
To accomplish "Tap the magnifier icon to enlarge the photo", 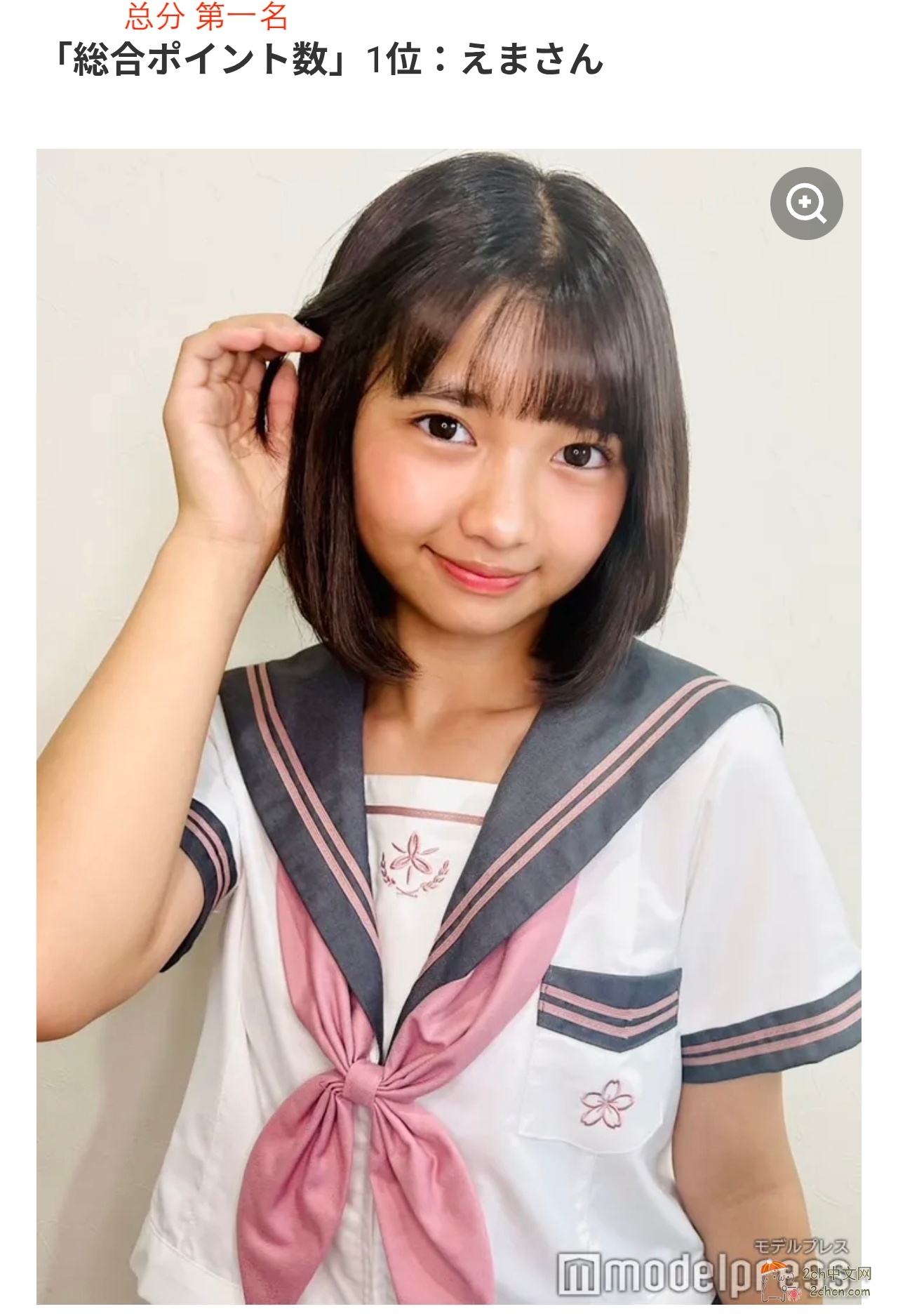I will click(806, 204).
